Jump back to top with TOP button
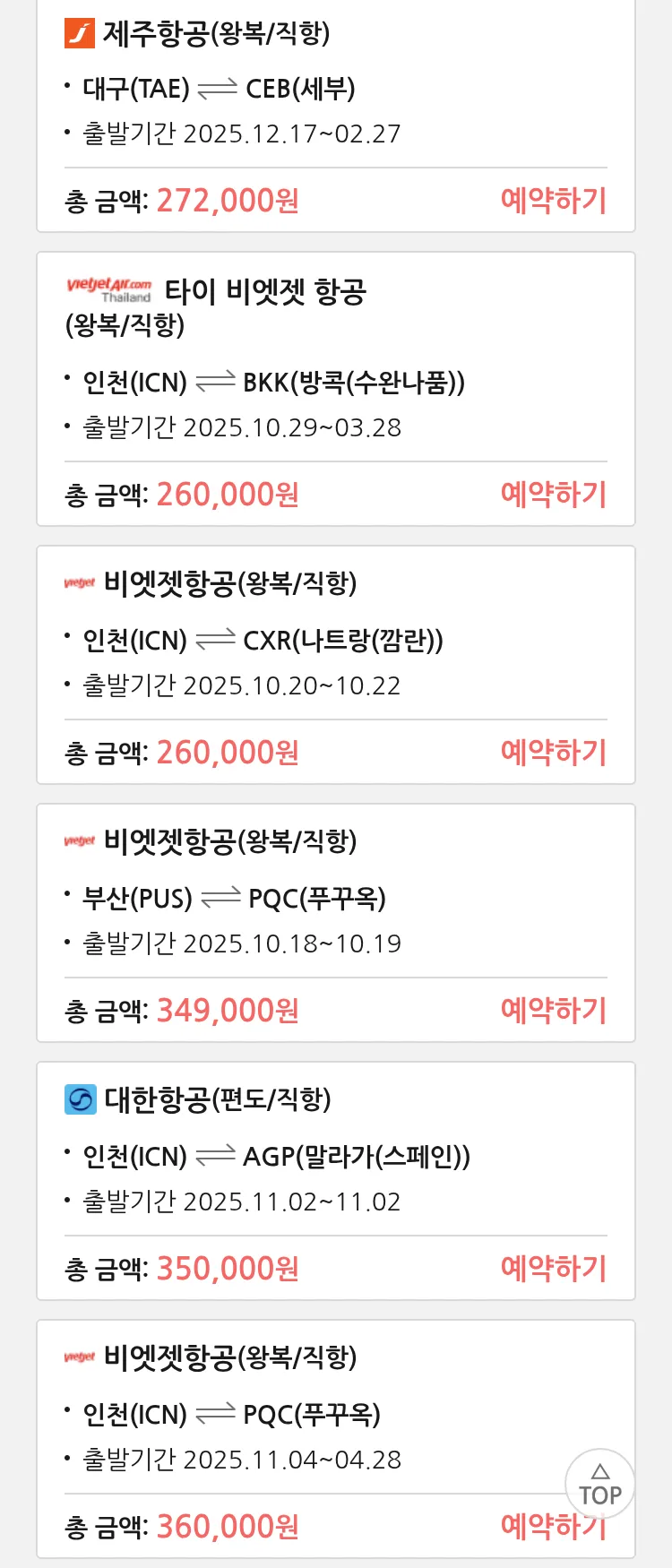 coord(599,1484)
